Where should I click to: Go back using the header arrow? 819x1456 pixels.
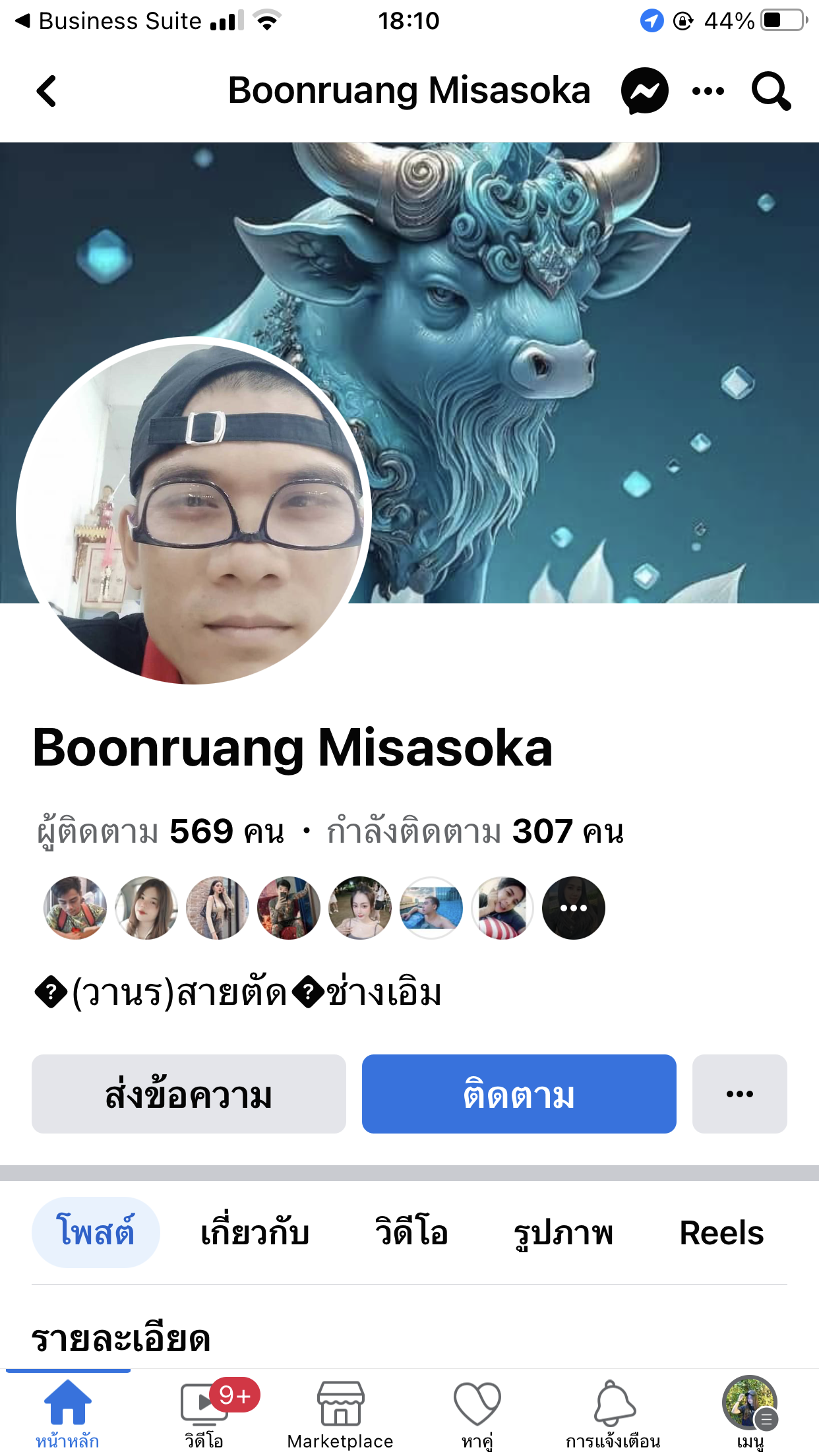[46, 91]
